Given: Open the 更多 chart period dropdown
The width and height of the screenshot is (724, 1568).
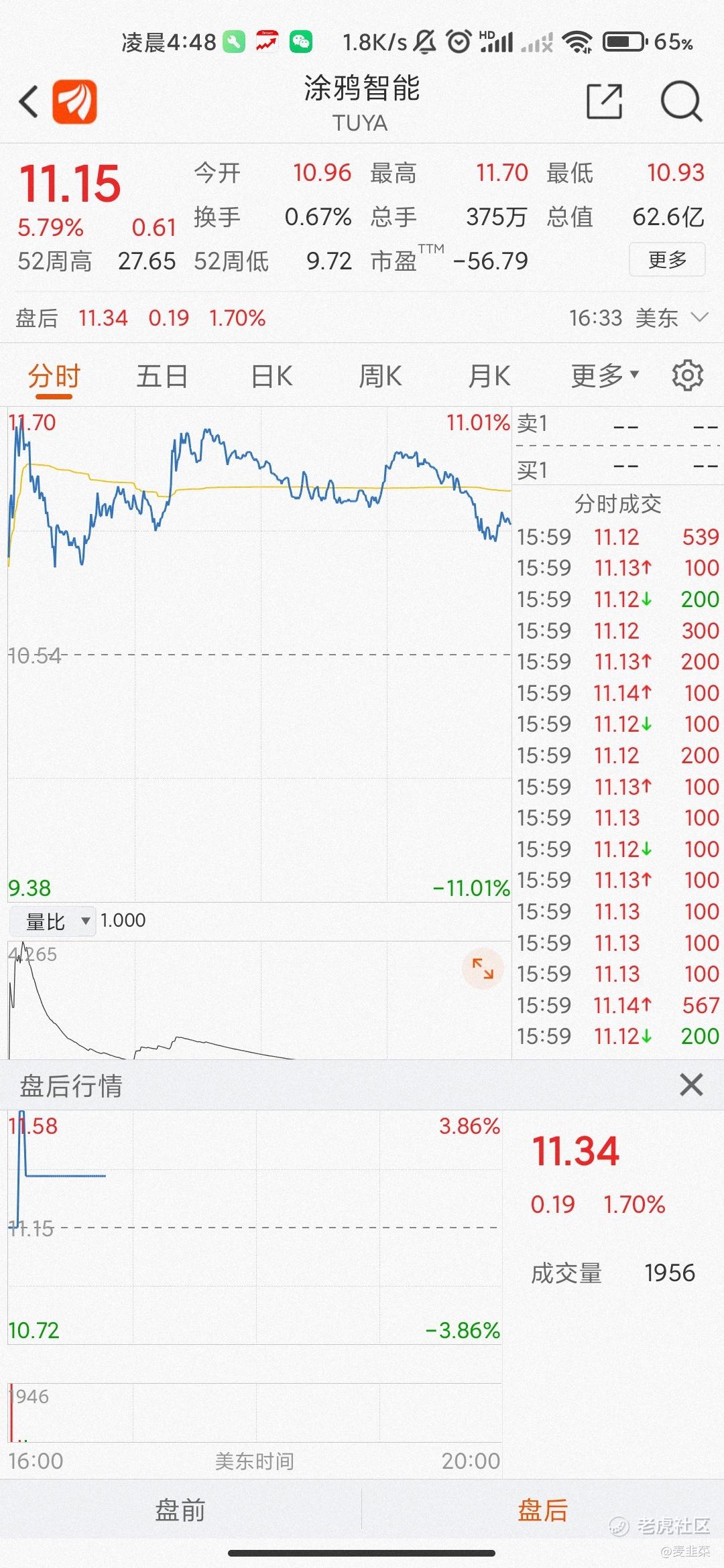Looking at the screenshot, I should click(605, 376).
